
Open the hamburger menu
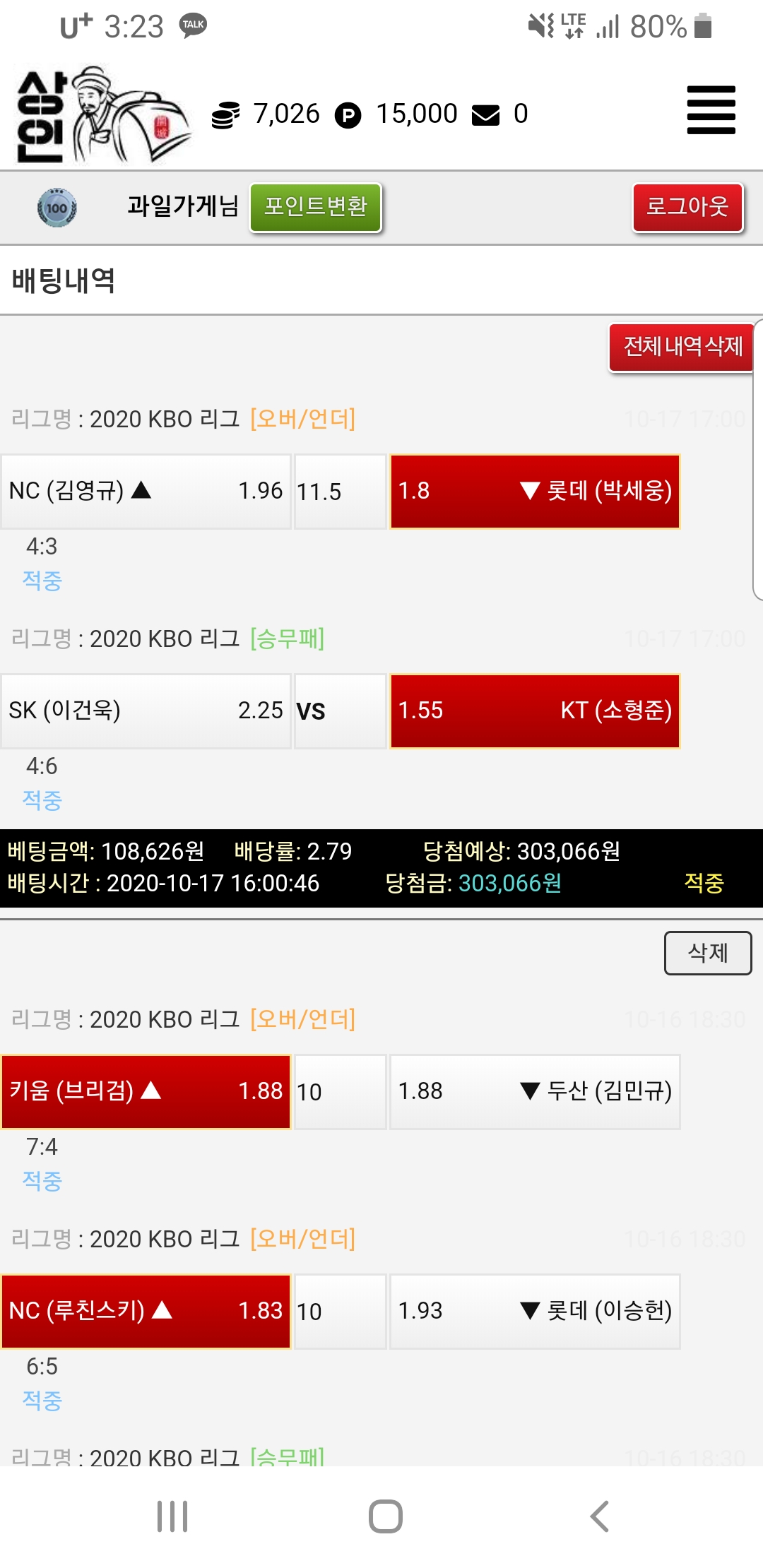pos(711,110)
